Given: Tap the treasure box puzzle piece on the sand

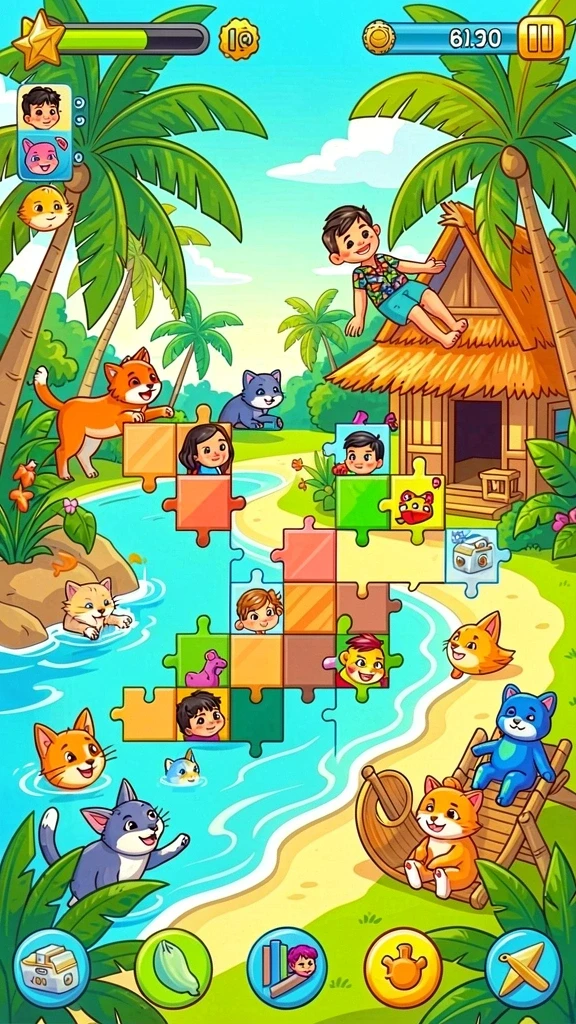Looking at the screenshot, I should (x=476, y=555).
